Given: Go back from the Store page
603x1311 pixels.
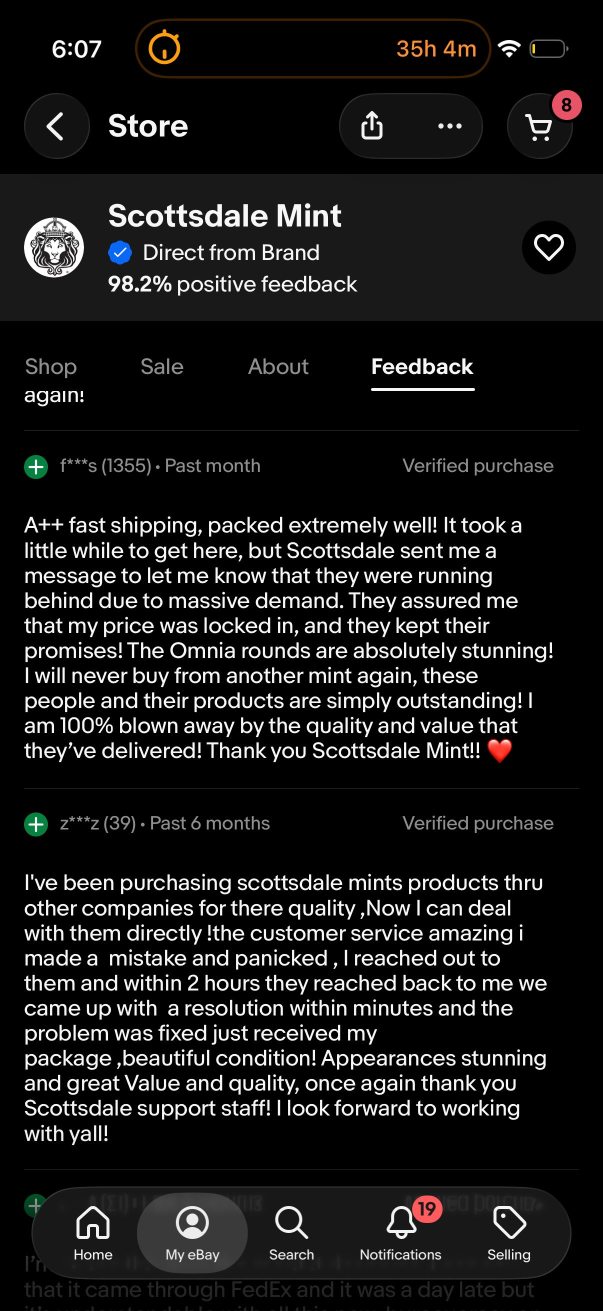Looking at the screenshot, I should [57, 126].
